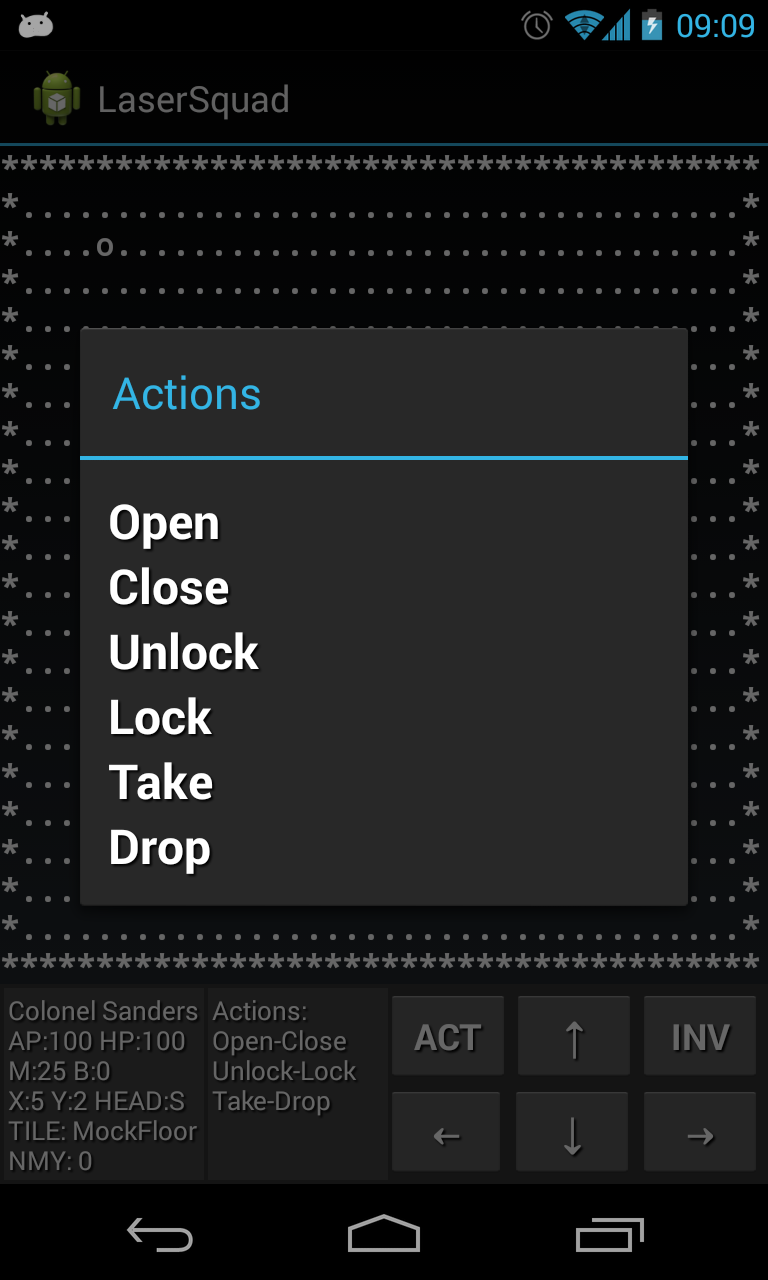The height and width of the screenshot is (1280, 768).
Task: Open inventory with the INV button
Action: pyautogui.click(x=700, y=1037)
